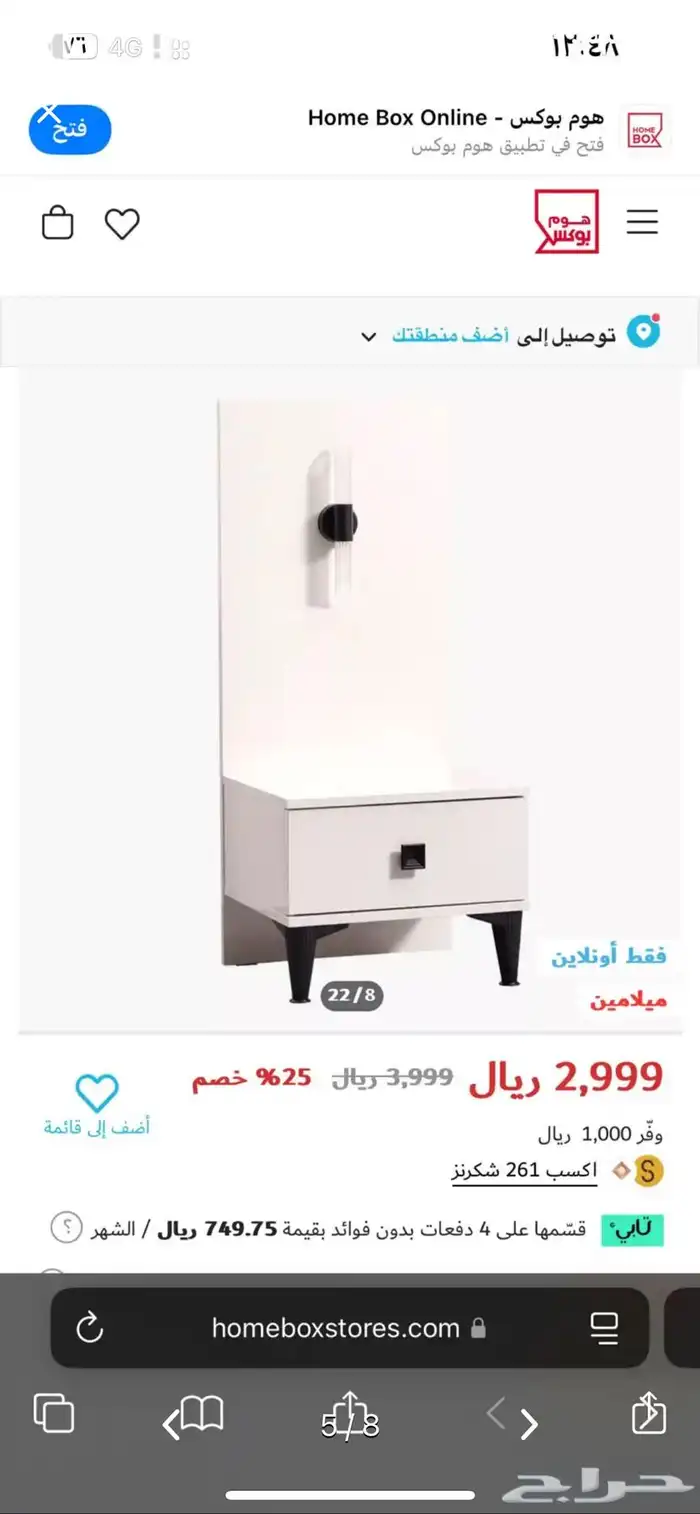The width and height of the screenshot is (700, 1514).
Task: Open the wishlist heart in the header
Action: pyautogui.click(x=122, y=223)
